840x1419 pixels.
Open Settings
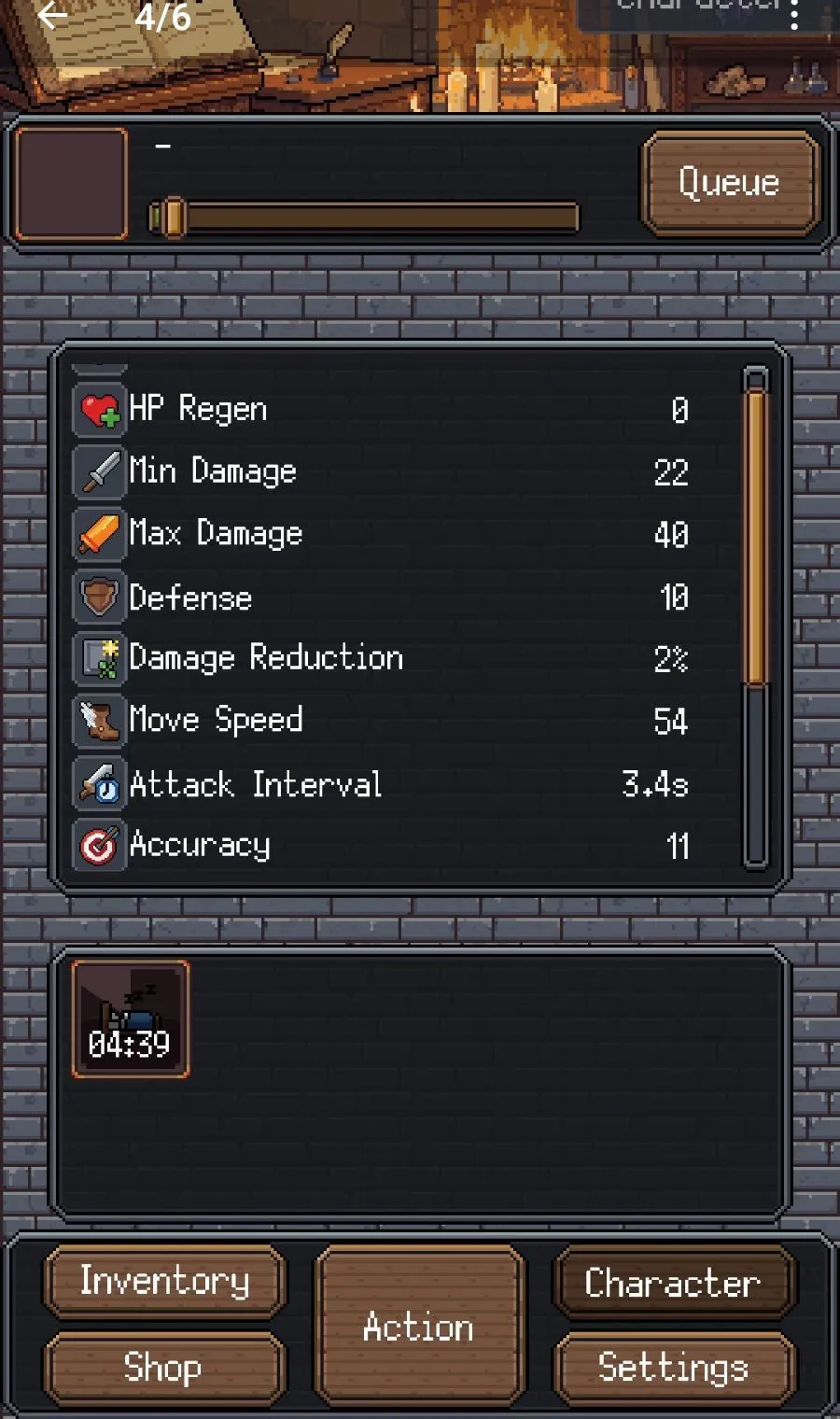[x=673, y=1369]
